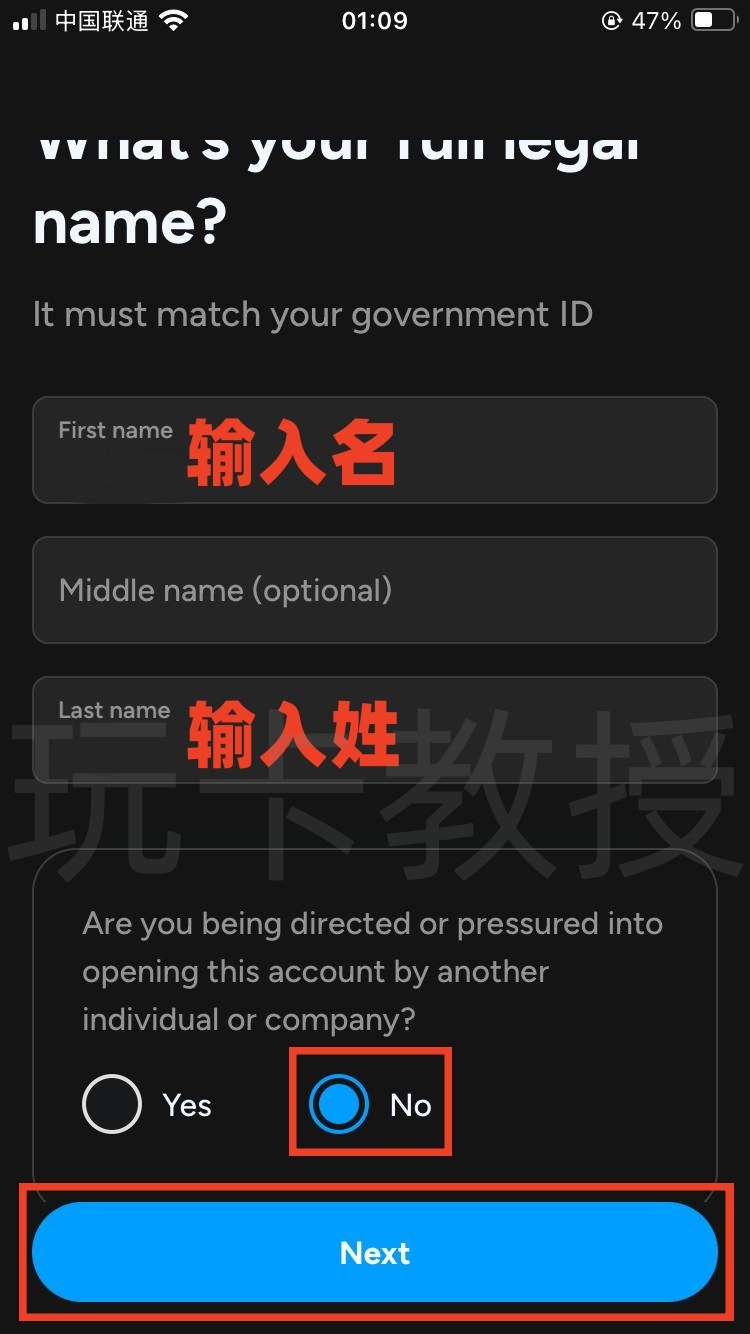Toggle the pressure question answer to Yes
Screen dimensions: 750x1334
pos(111,1104)
